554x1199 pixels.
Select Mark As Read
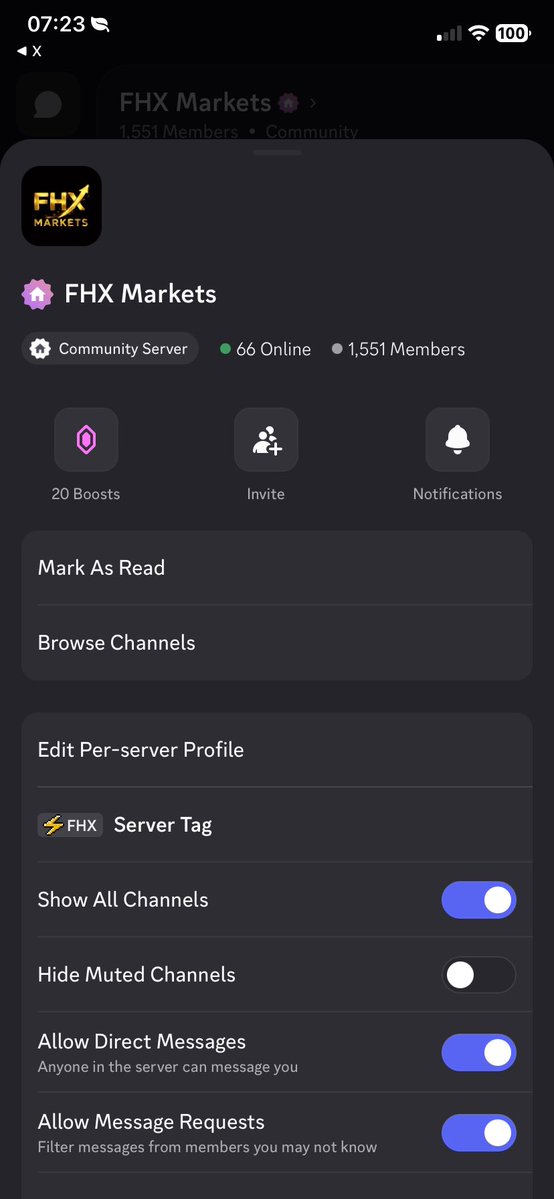[277, 567]
